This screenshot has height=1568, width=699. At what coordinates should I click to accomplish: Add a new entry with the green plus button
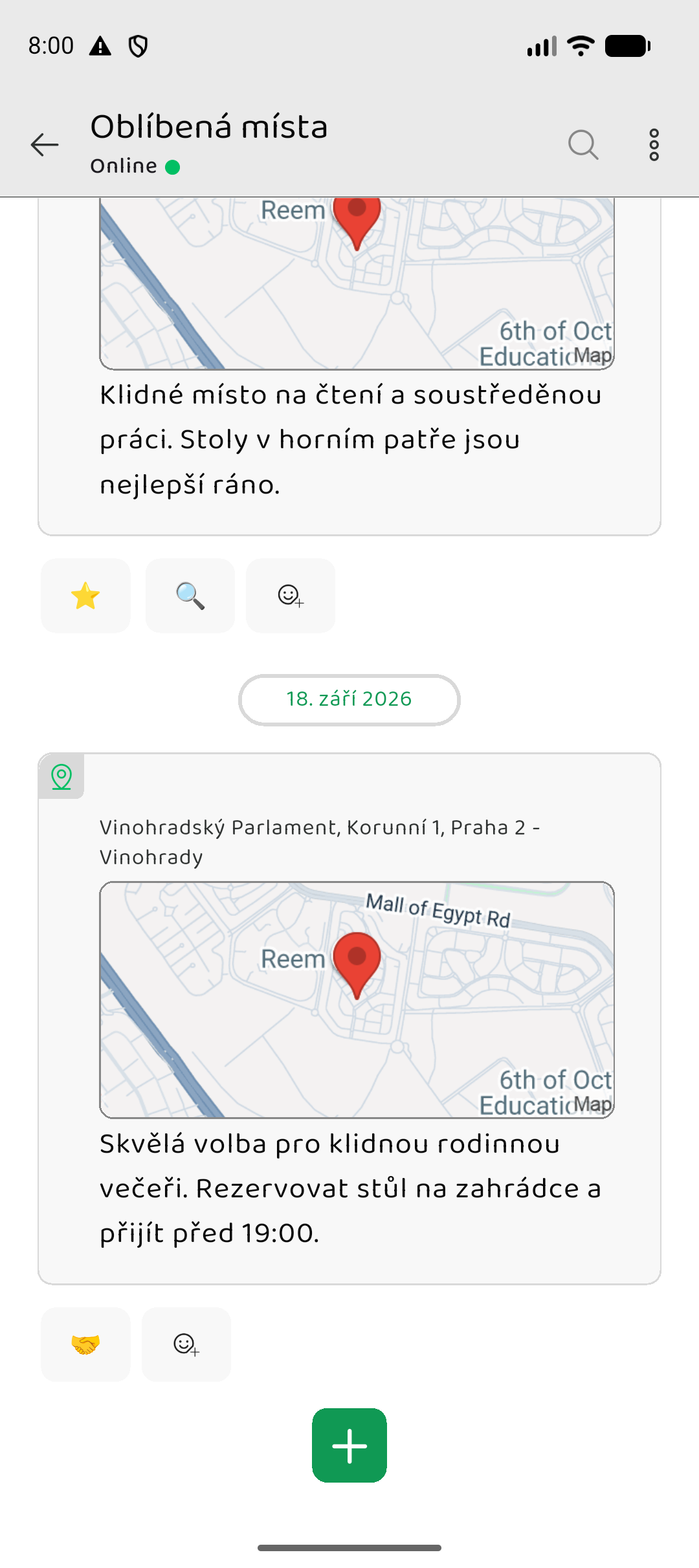pyautogui.click(x=349, y=1445)
